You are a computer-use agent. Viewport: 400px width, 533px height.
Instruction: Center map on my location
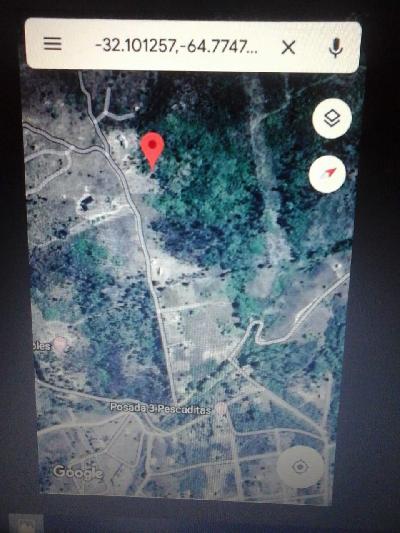[300, 467]
